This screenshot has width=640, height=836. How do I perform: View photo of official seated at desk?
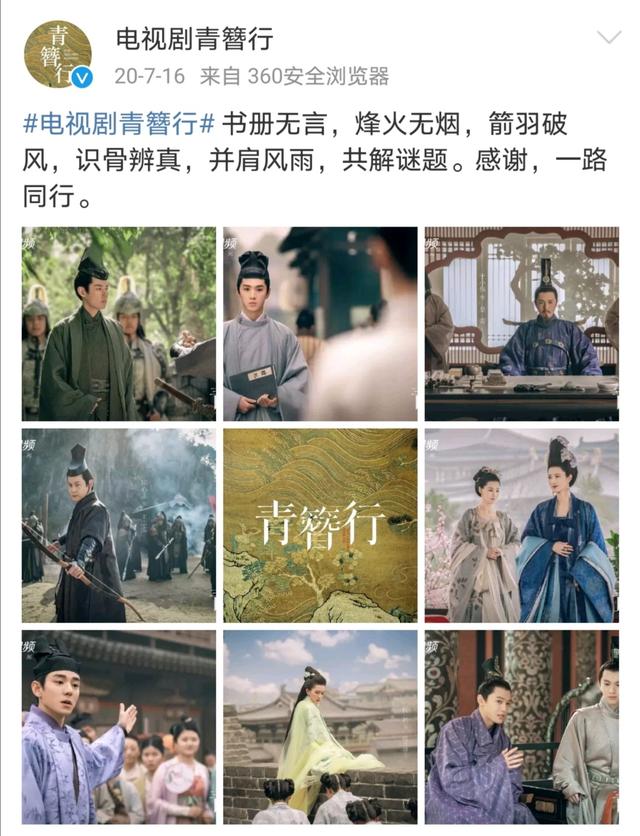521,323
